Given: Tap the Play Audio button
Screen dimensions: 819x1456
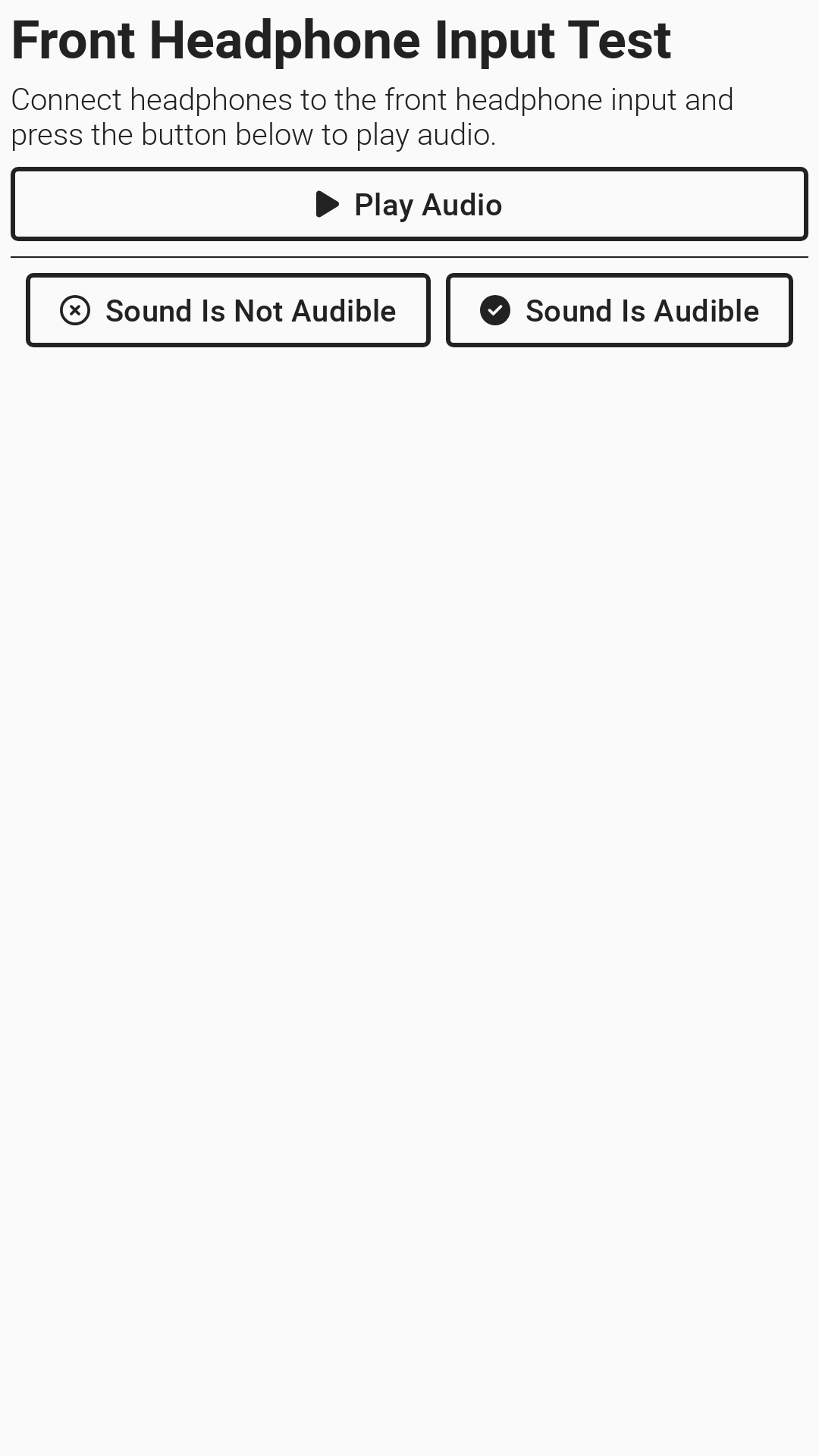Looking at the screenshot, I should click(409, 205).
